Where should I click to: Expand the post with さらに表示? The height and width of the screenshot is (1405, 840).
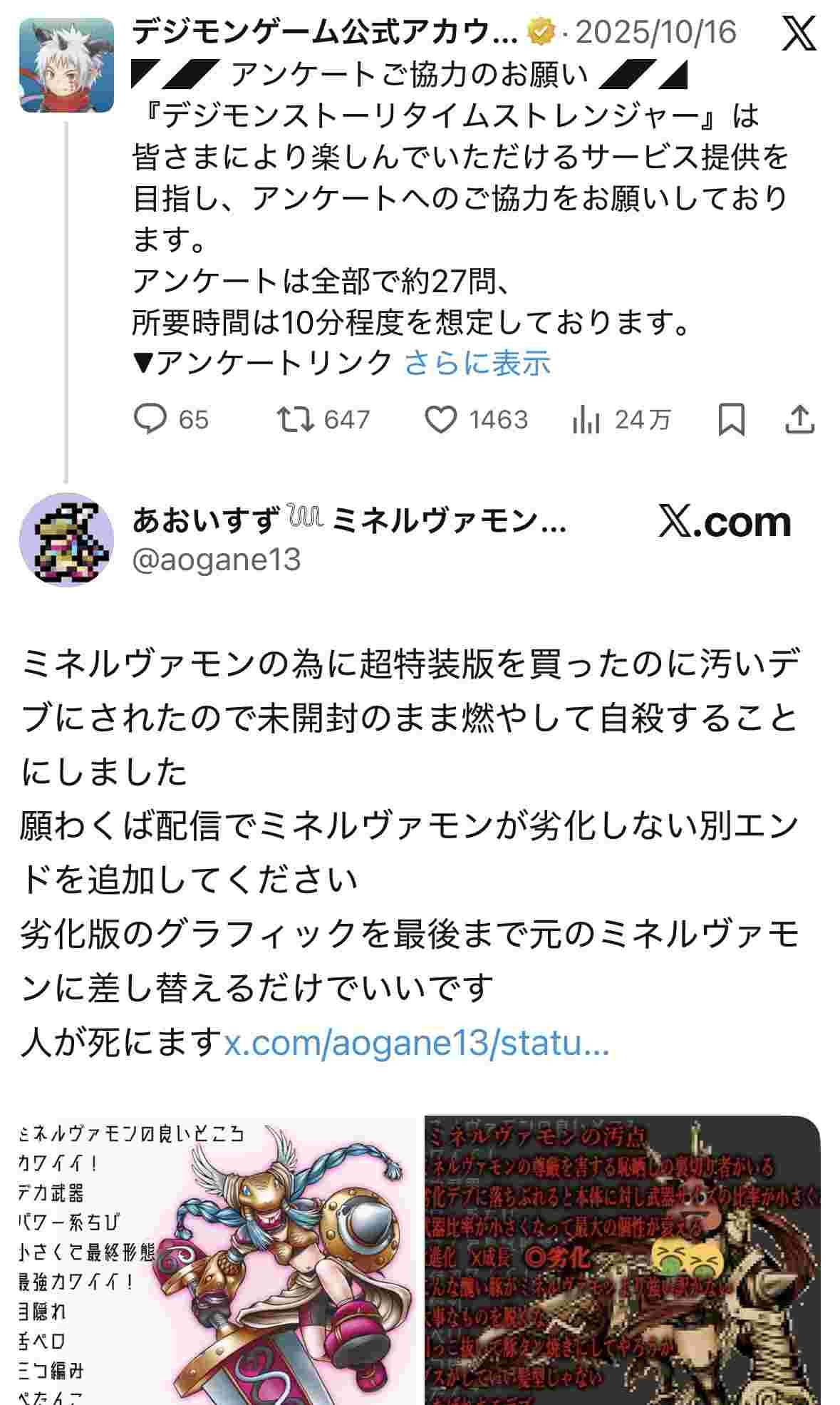click(477, 363)
